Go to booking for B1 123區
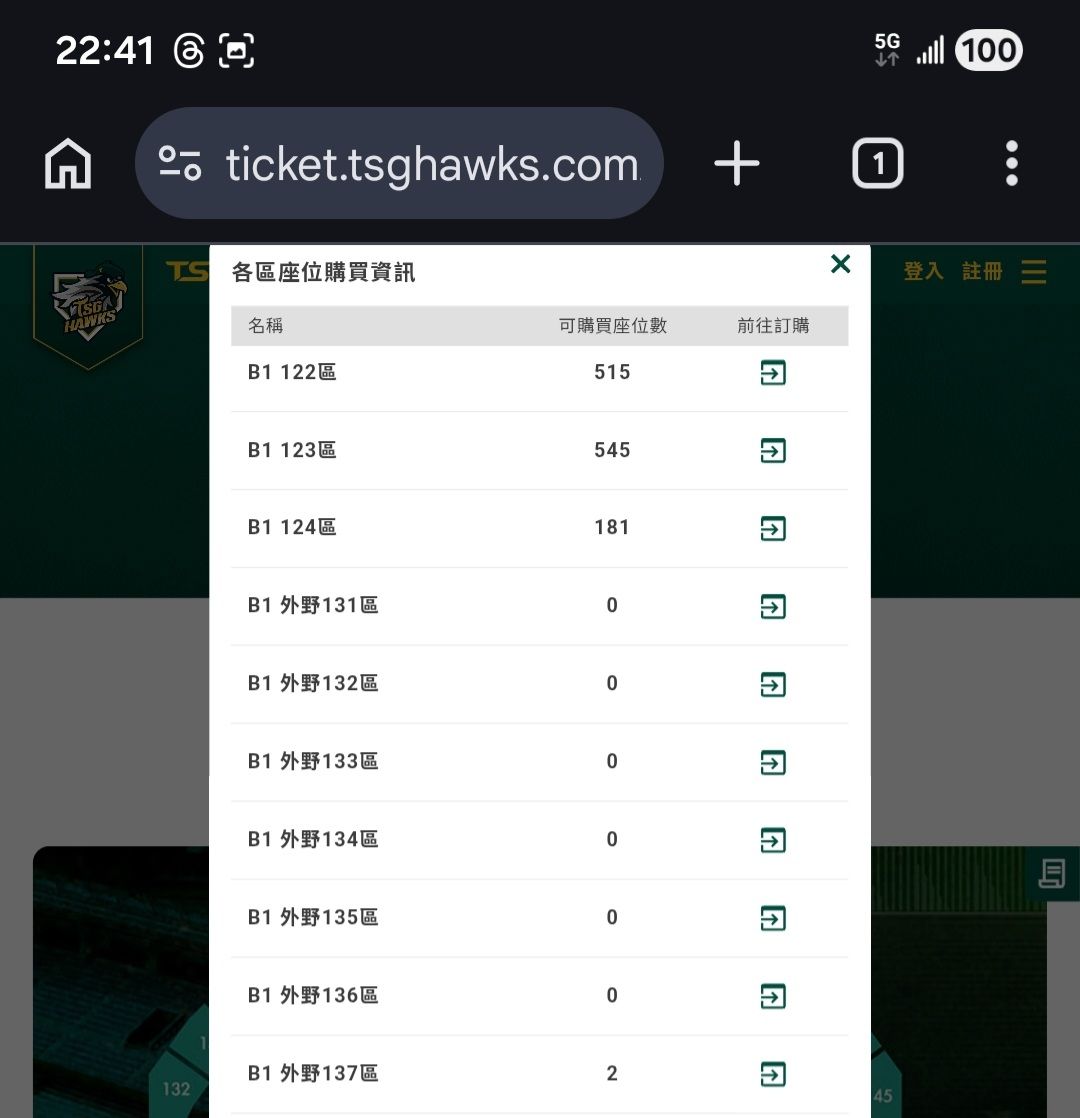 772,451
